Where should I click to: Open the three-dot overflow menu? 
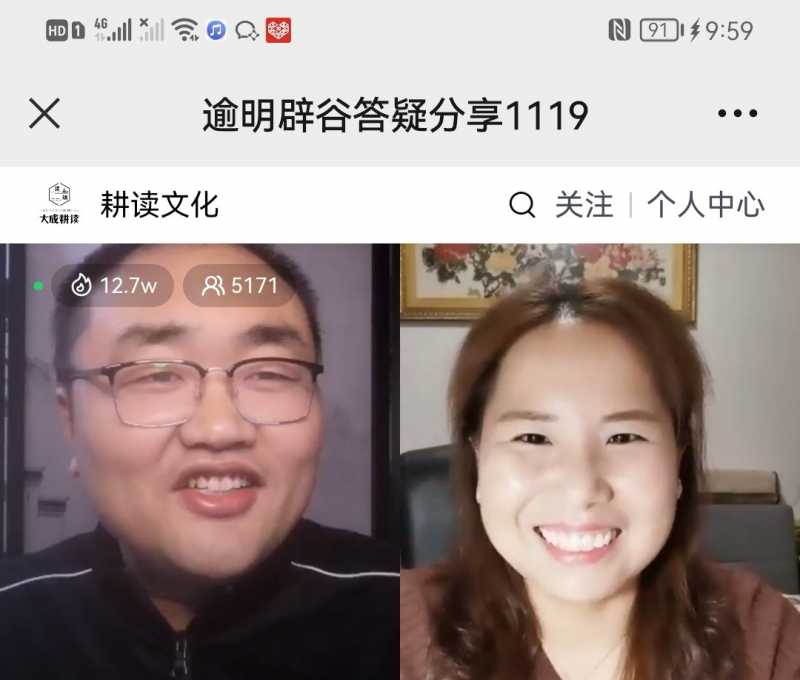[x=737, y=114]
